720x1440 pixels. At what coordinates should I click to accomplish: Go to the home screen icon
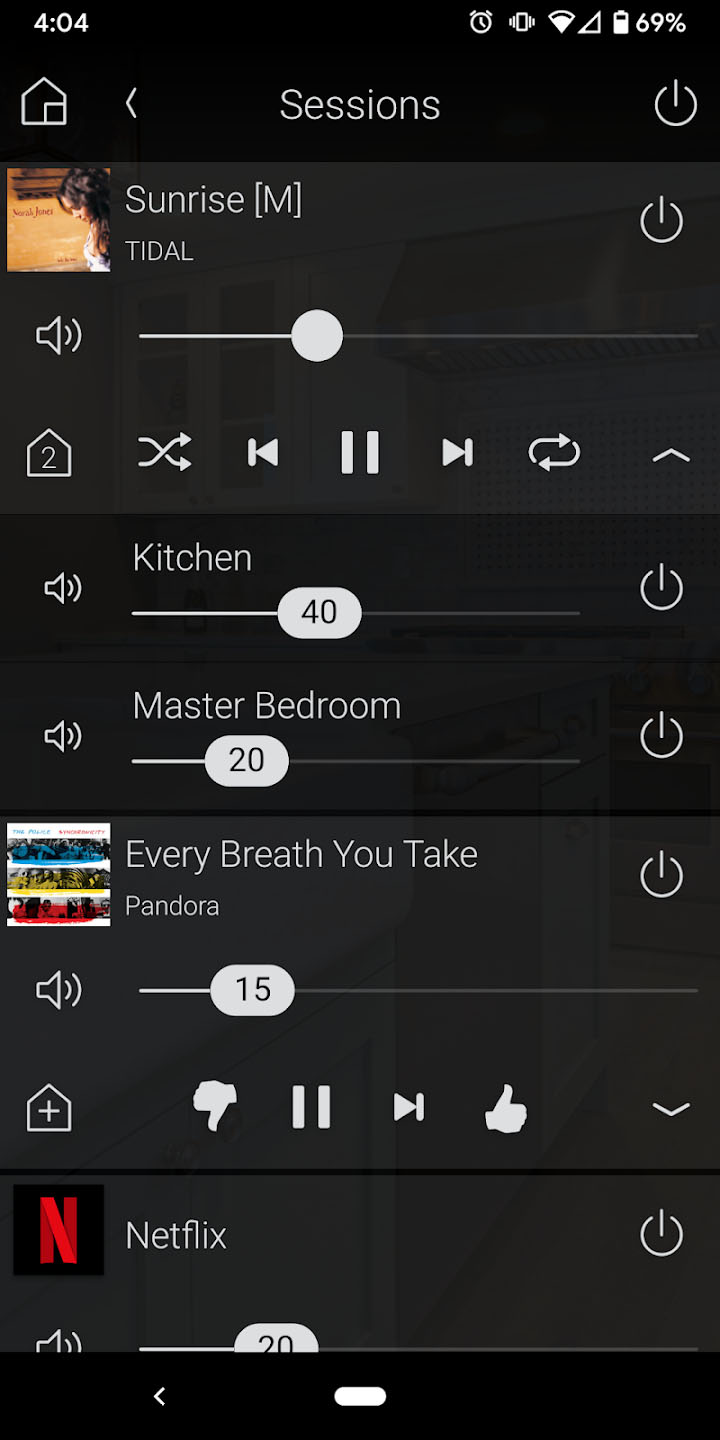click(44, 103)
